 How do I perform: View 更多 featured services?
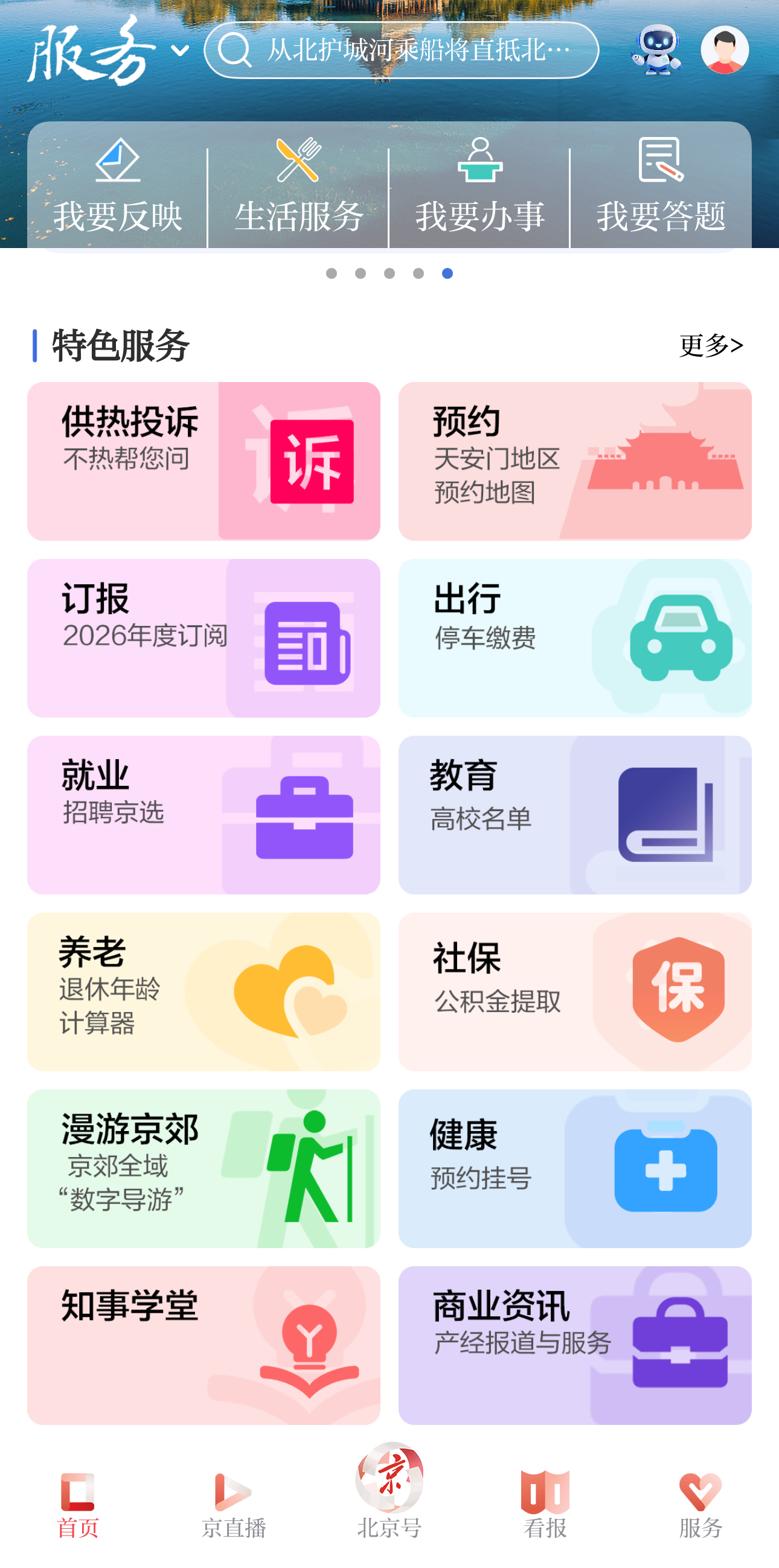pos(710,345)
